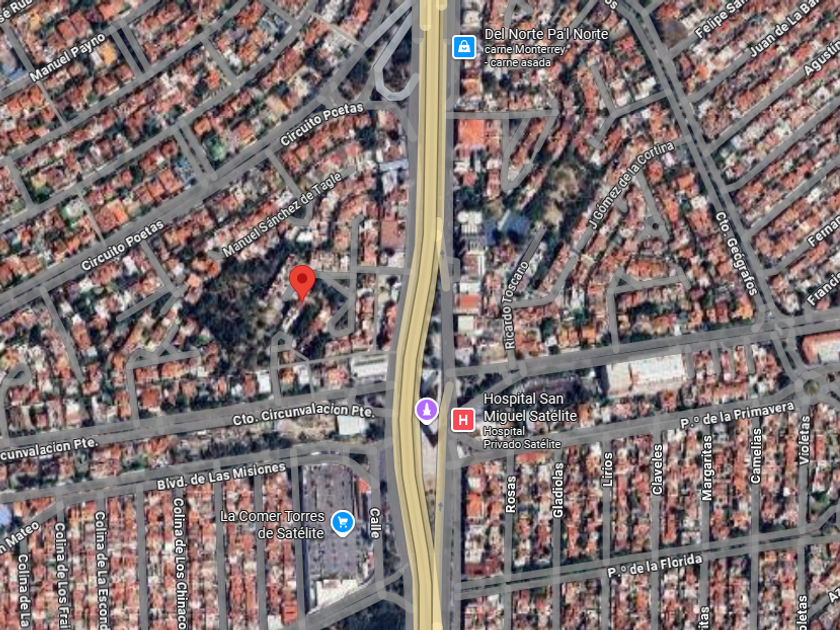Select La Comer Torres de Satélite marker

coord(343,522)
